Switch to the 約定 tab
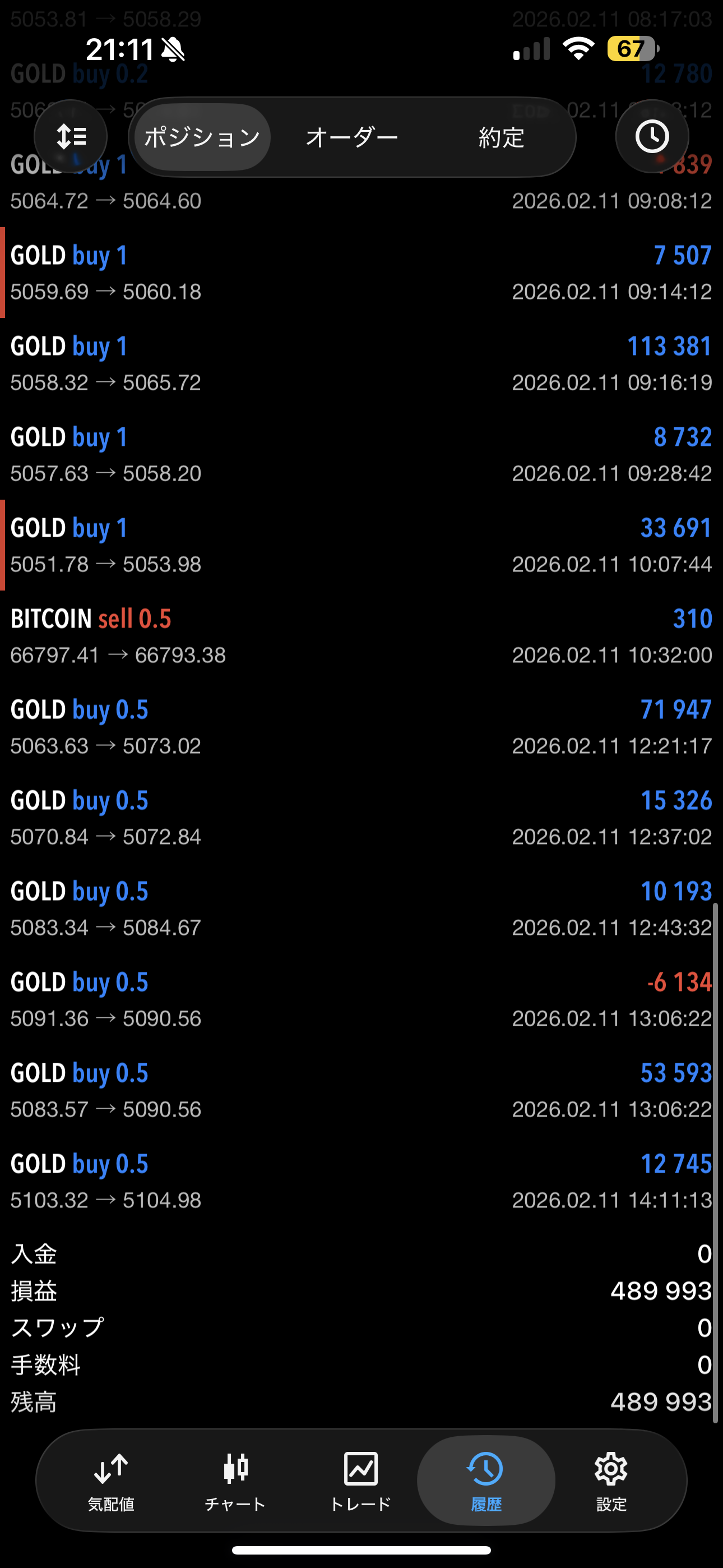The width and height of the screenshot is (723, 1568). pyautogui.click(x=501, y=137)
